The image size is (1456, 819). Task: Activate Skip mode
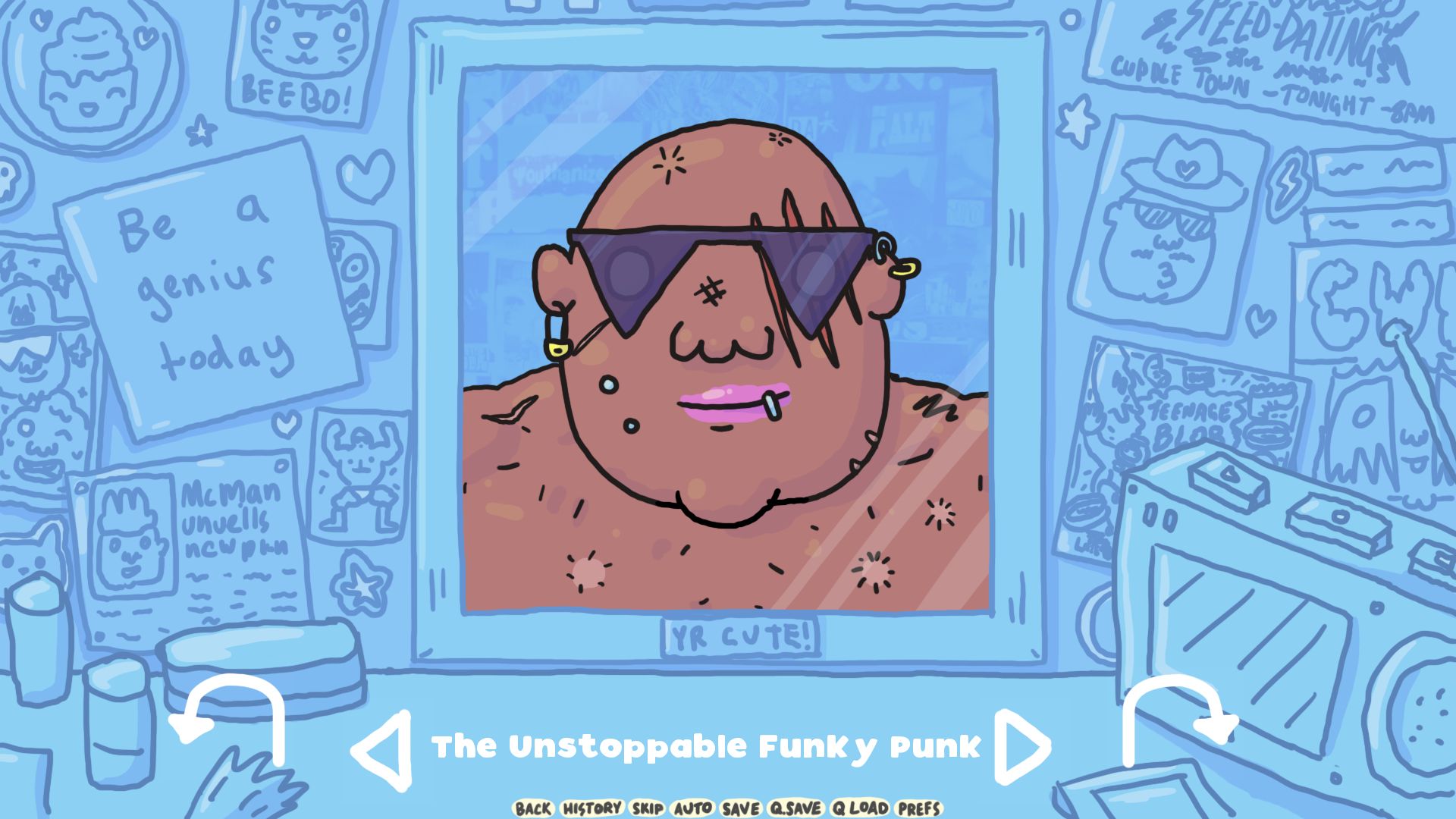click(x=648, y=808)
